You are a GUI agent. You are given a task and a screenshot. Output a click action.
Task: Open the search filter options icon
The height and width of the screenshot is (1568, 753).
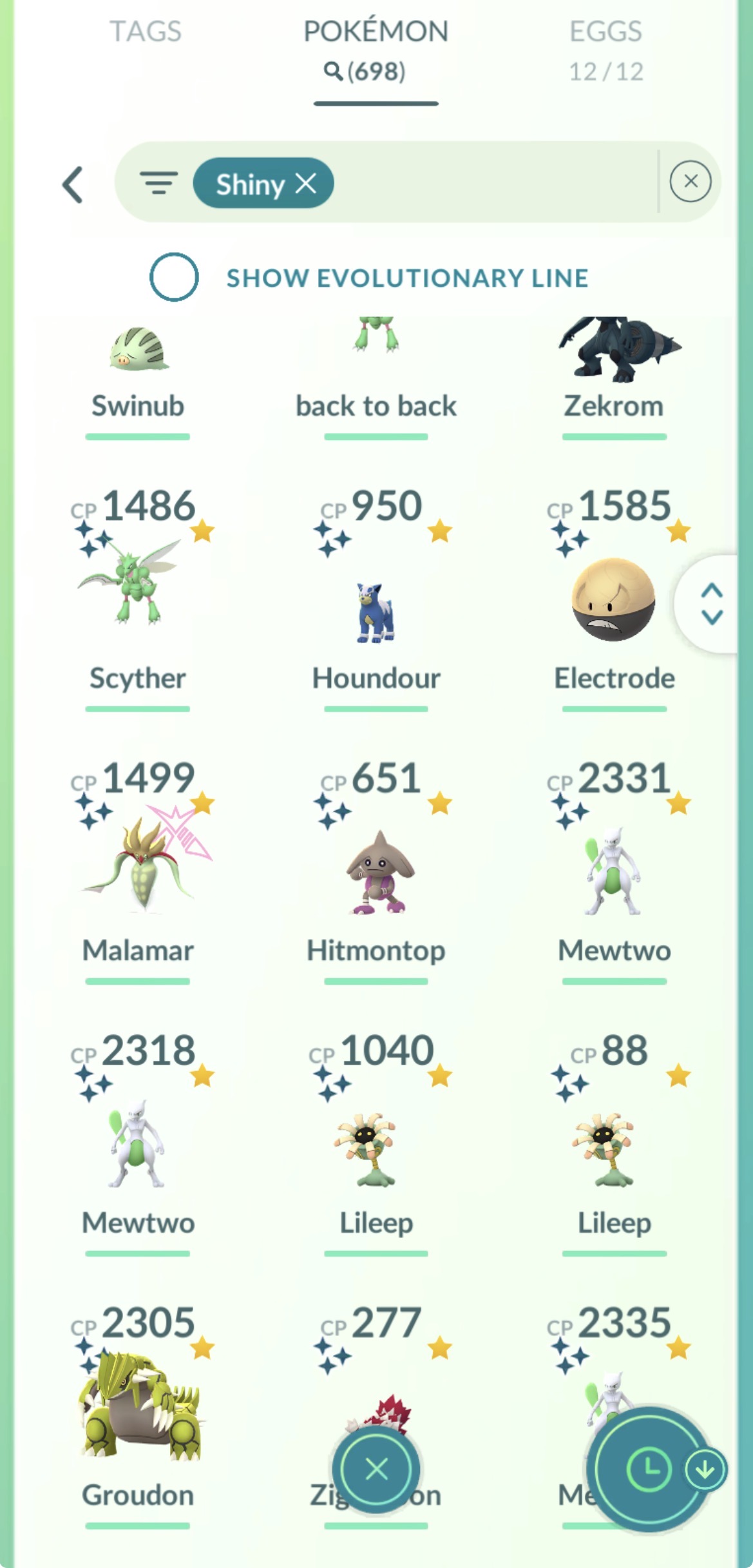pos(158,183)
